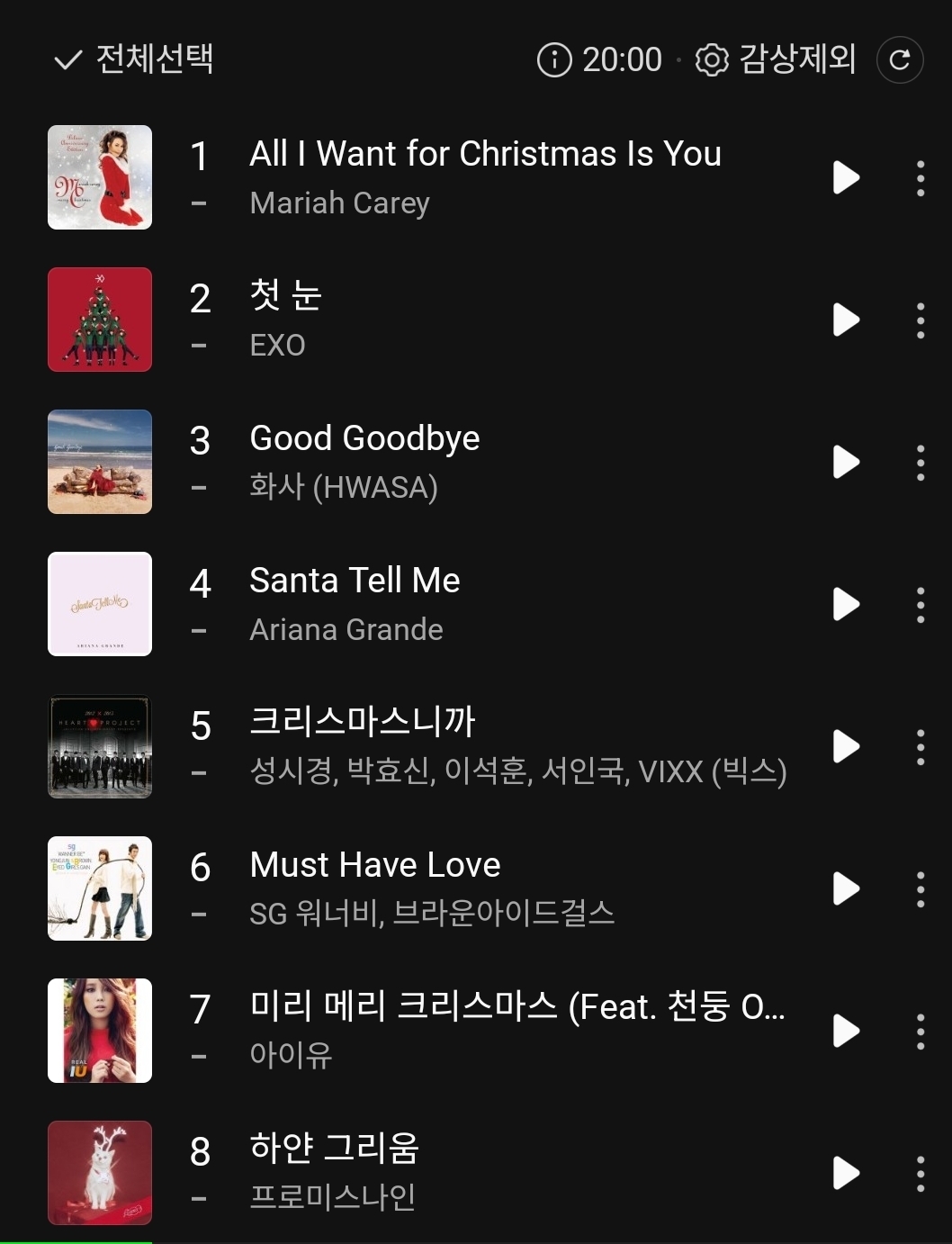Viewport: 952px width, 1244px height.
Task: Select the 크리스마스니까 track row
Action: (450, 747)
